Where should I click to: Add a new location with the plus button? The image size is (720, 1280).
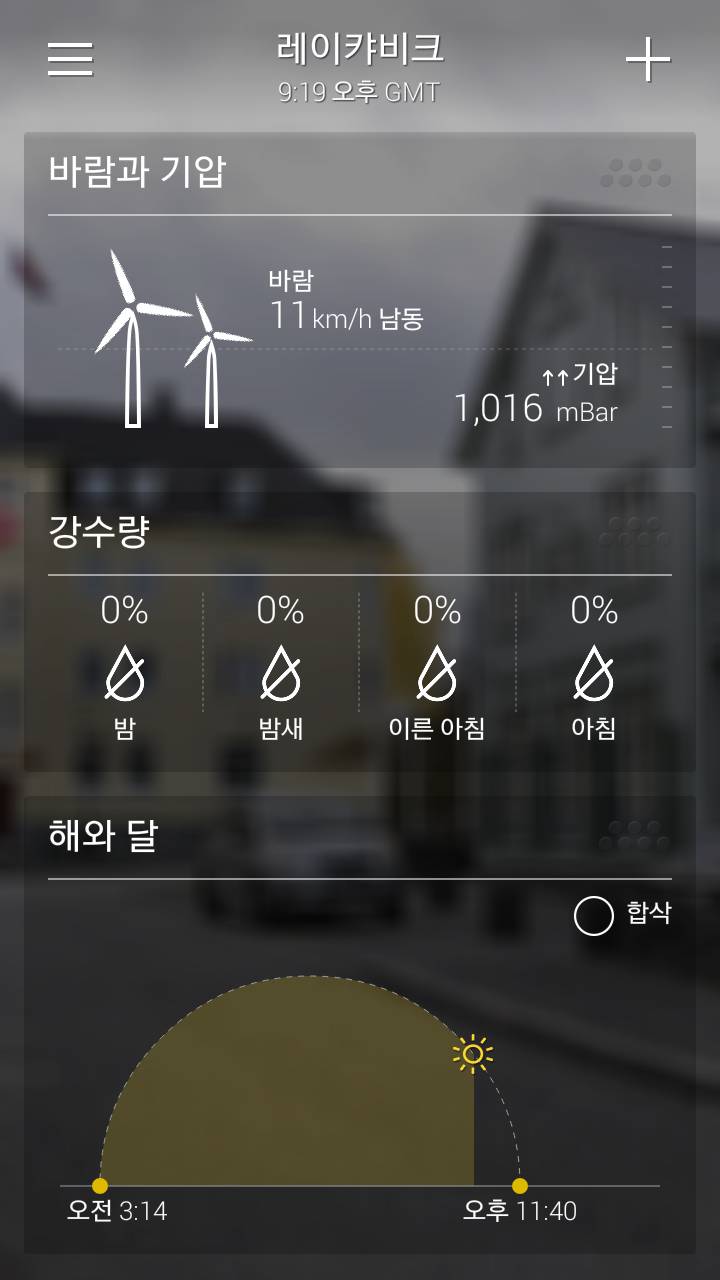(x=648, y=58)
